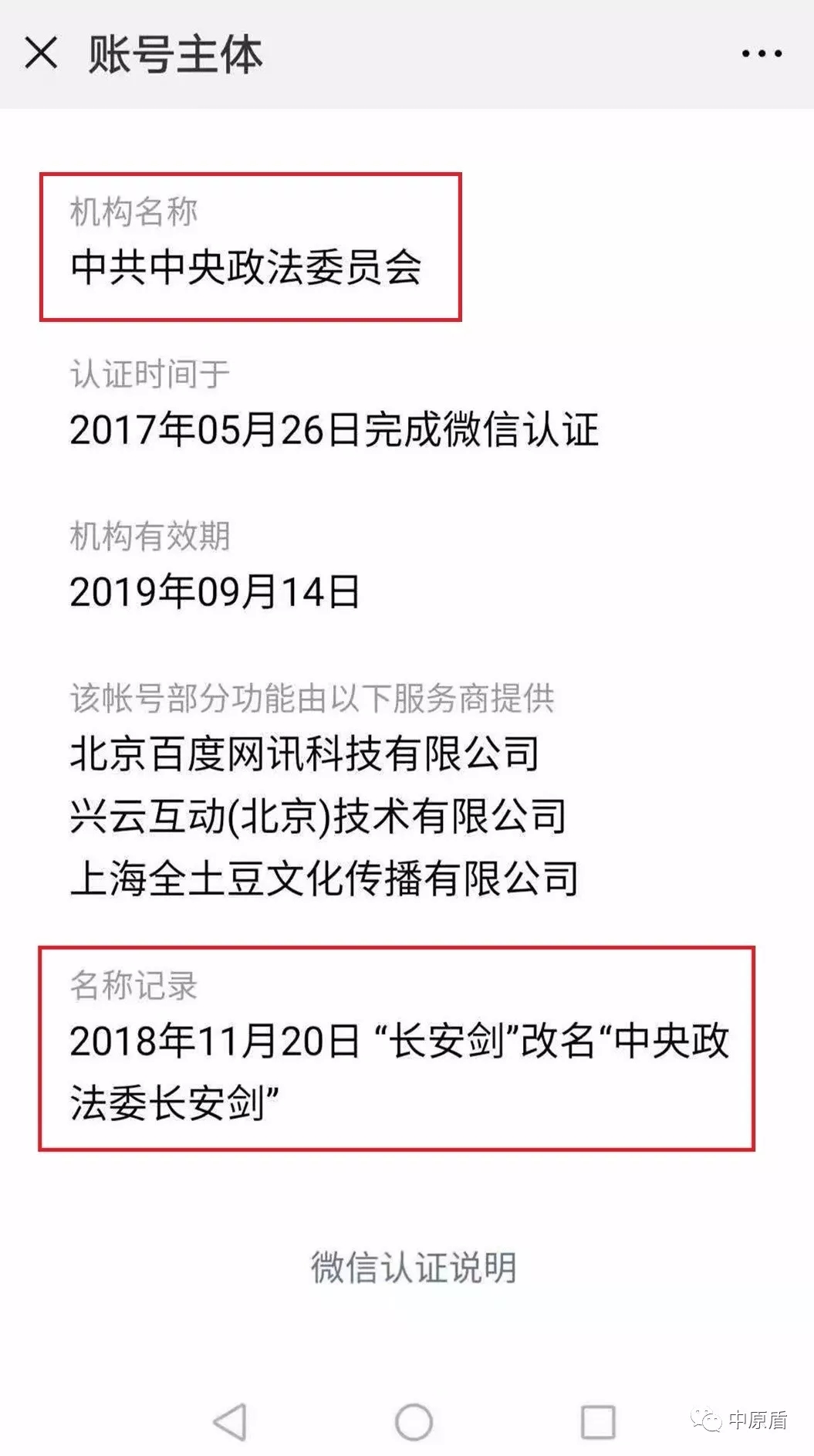Open the 微信认证说明 link

pos(414,1267)
